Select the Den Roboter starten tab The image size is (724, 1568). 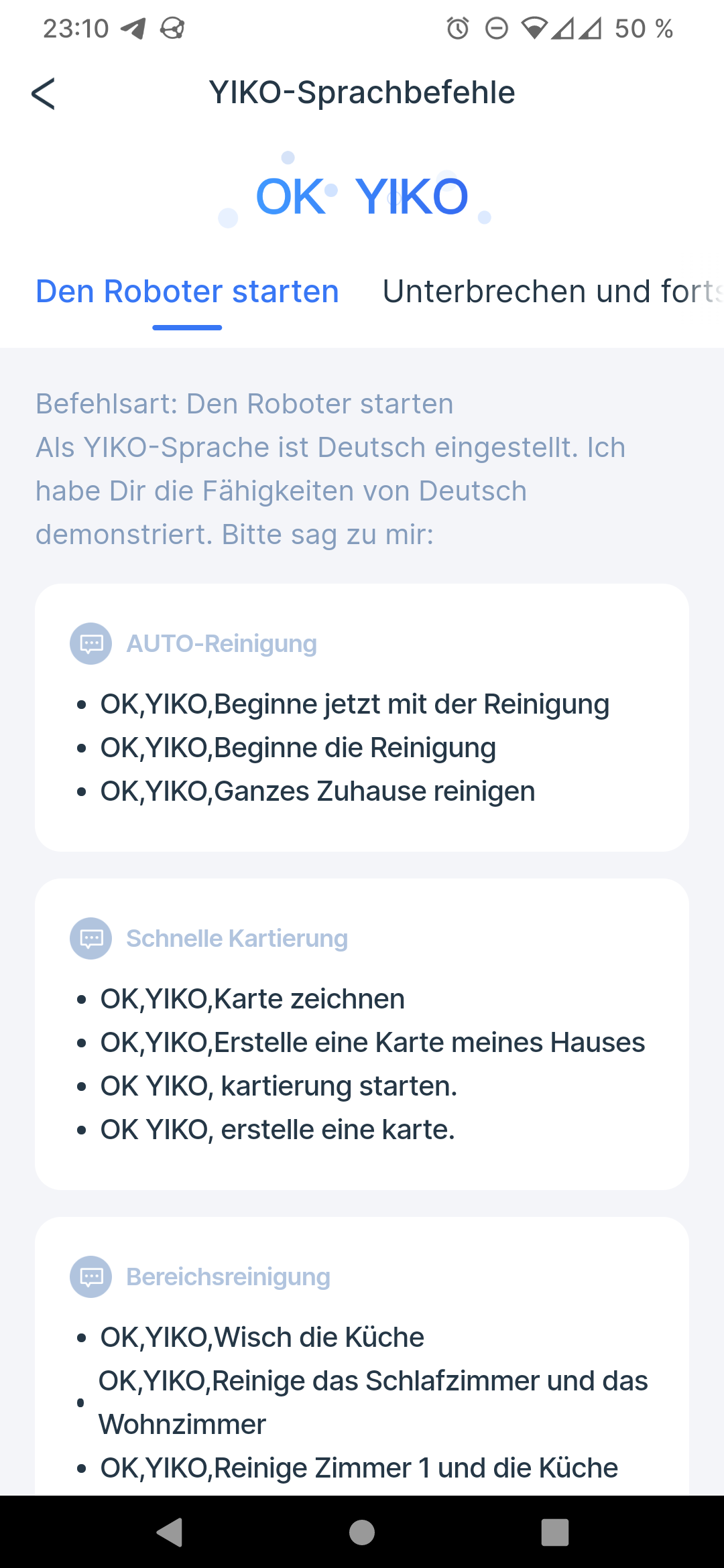point(187,291)
